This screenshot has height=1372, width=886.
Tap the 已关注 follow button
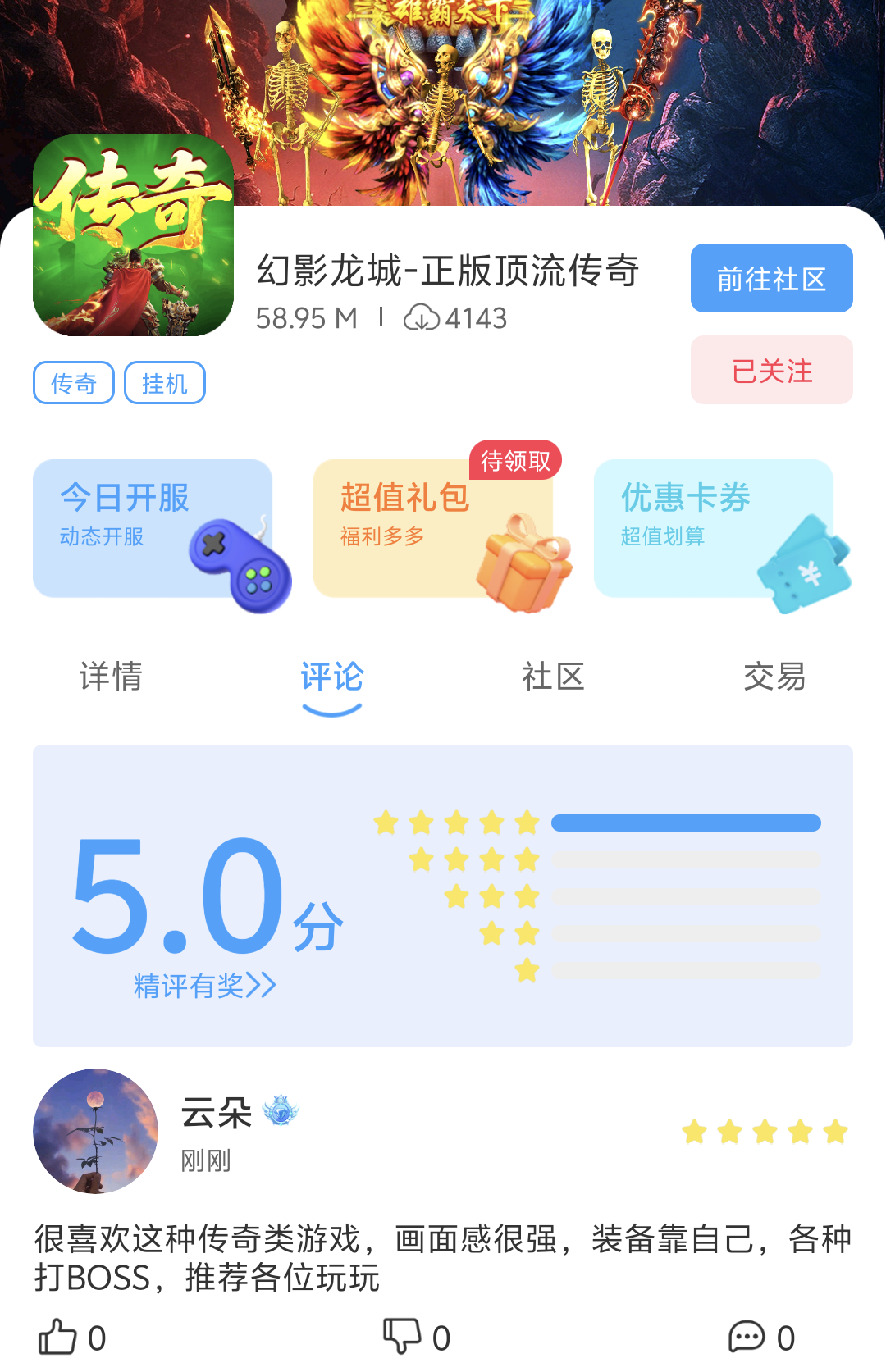pyautogui.click(x=771, y=370)
